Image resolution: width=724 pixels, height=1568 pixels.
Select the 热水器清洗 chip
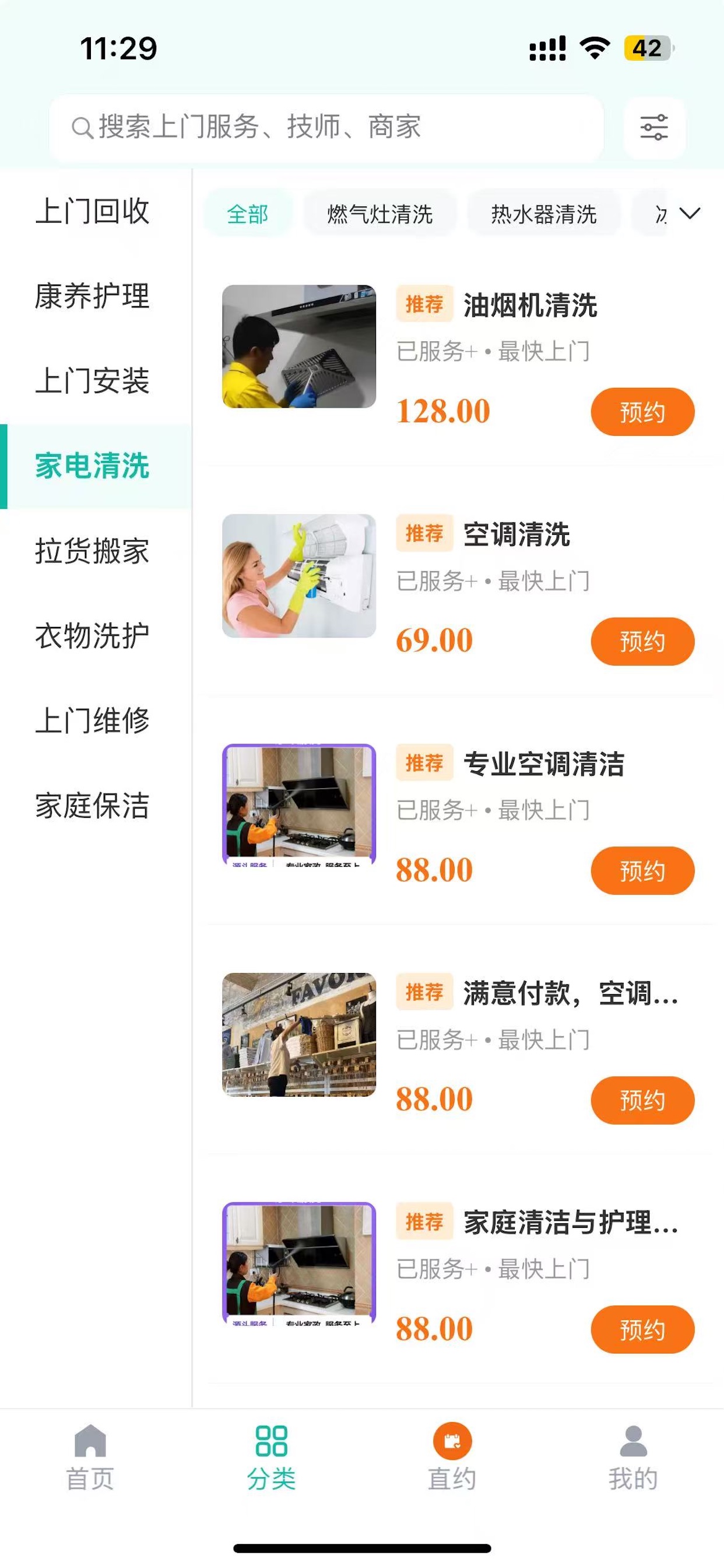[543, 214]
